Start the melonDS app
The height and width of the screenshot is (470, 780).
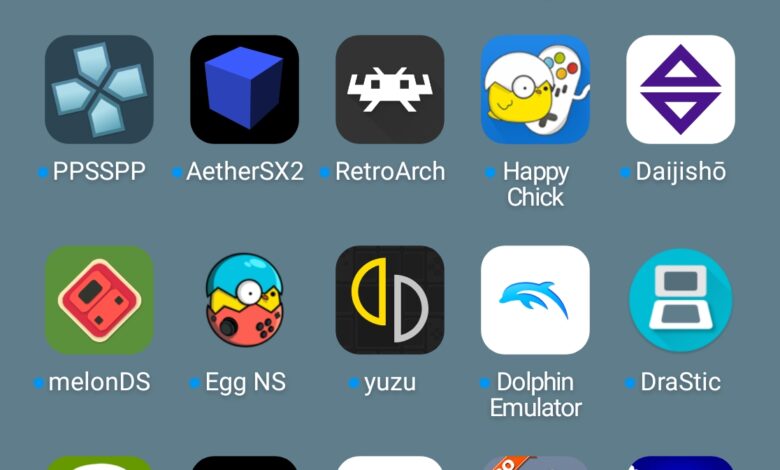99,300
